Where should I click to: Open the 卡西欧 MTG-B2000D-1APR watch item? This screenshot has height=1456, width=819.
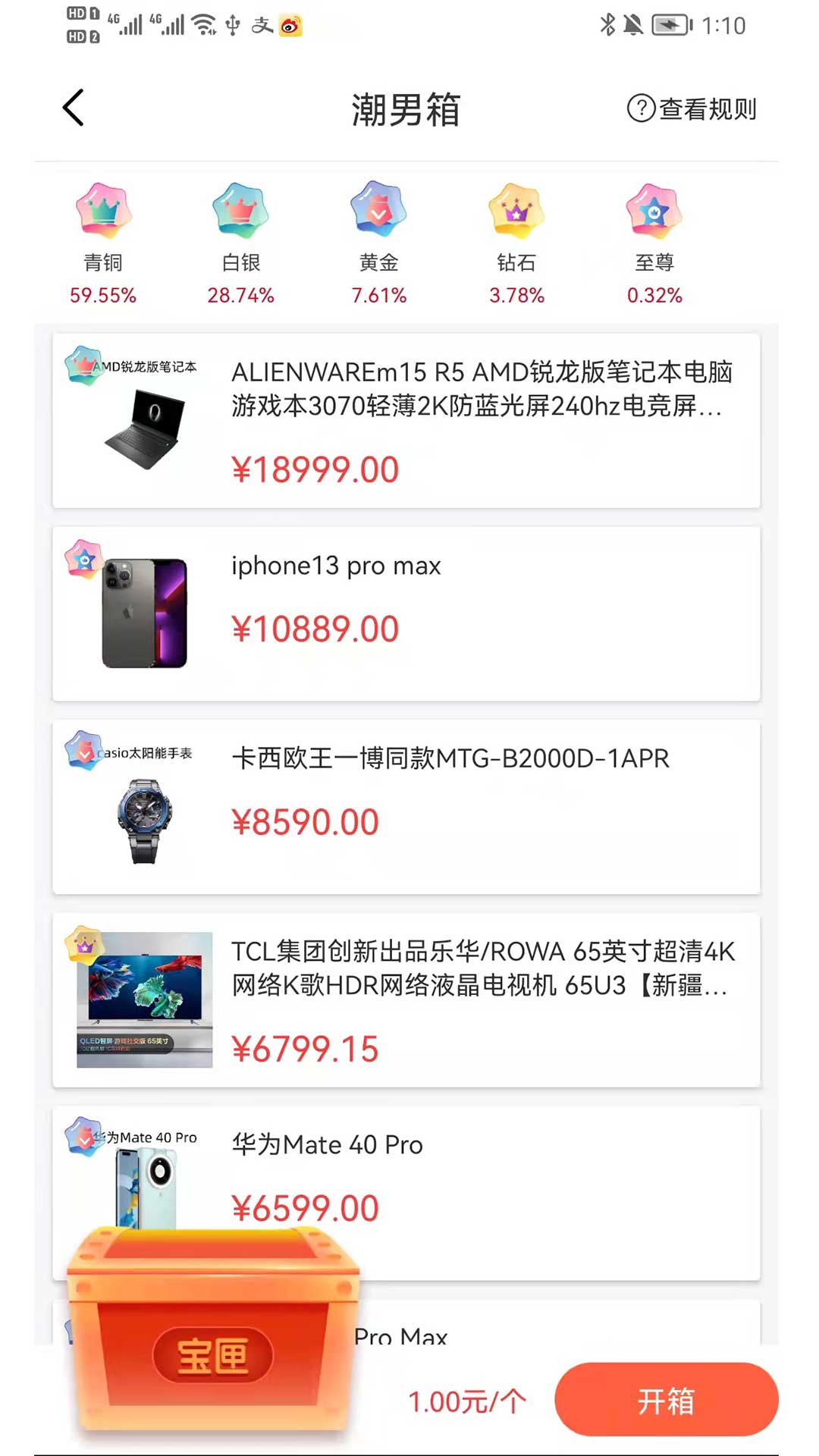(x=406, y=807)
